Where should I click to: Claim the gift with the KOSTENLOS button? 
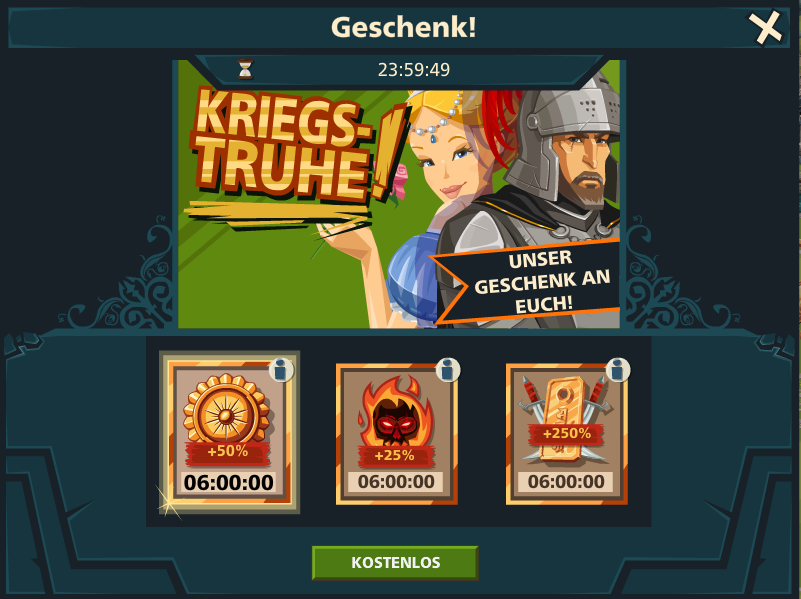pyautogui.click(x=395, y=563)
